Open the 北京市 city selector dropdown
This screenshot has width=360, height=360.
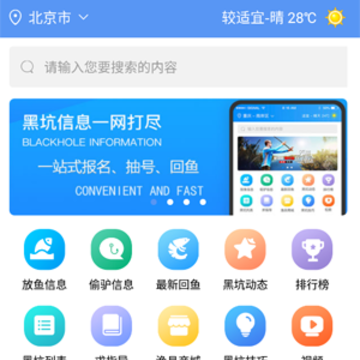pos(49,17)
